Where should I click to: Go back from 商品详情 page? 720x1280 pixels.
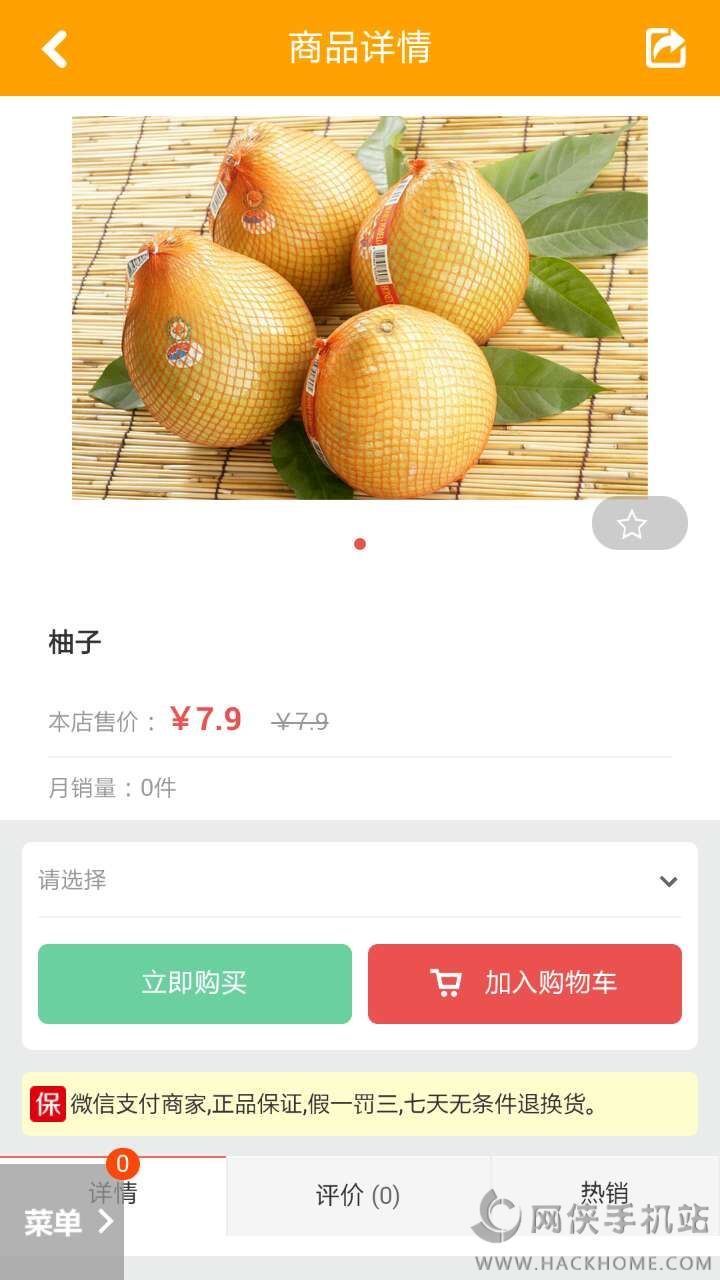tap(55, 48)
